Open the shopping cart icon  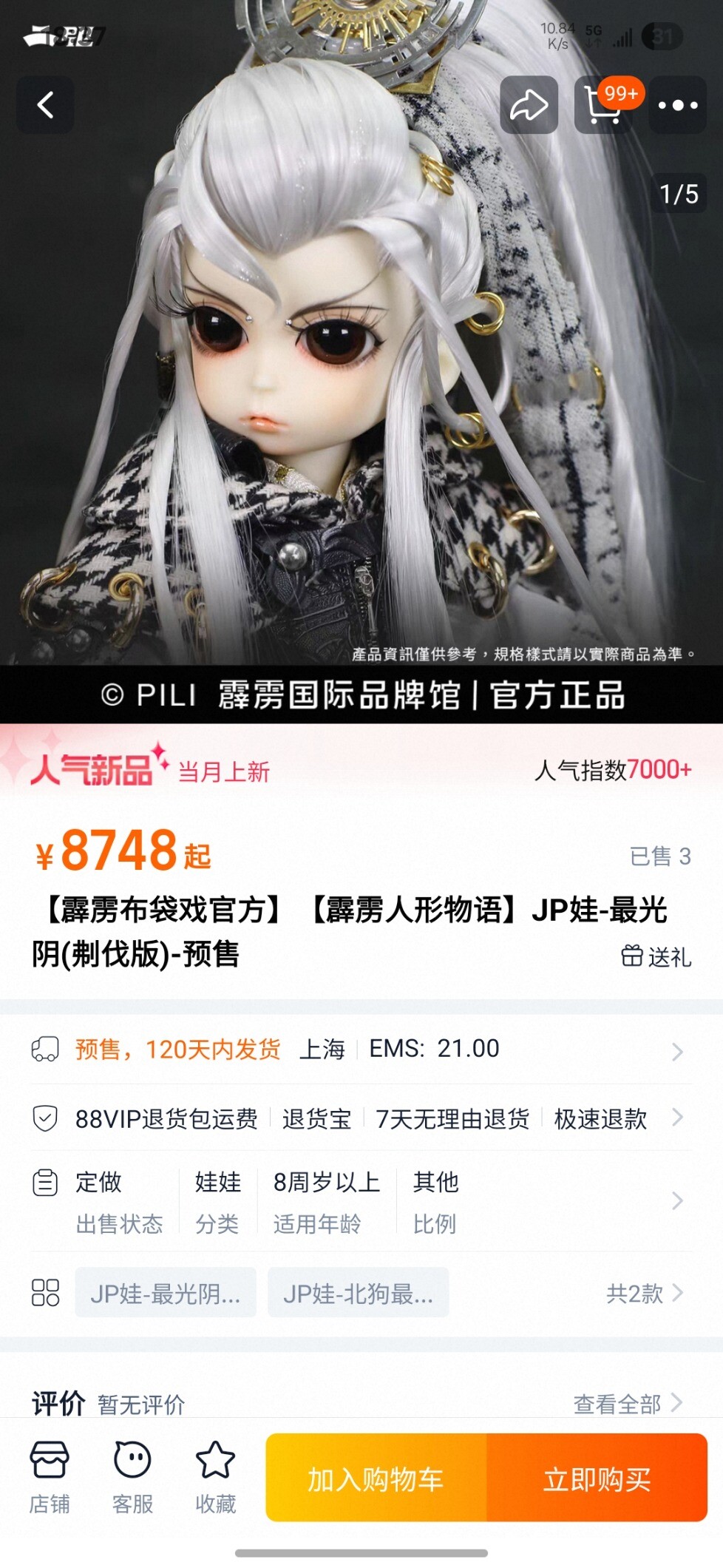click(x=603, y=105)
